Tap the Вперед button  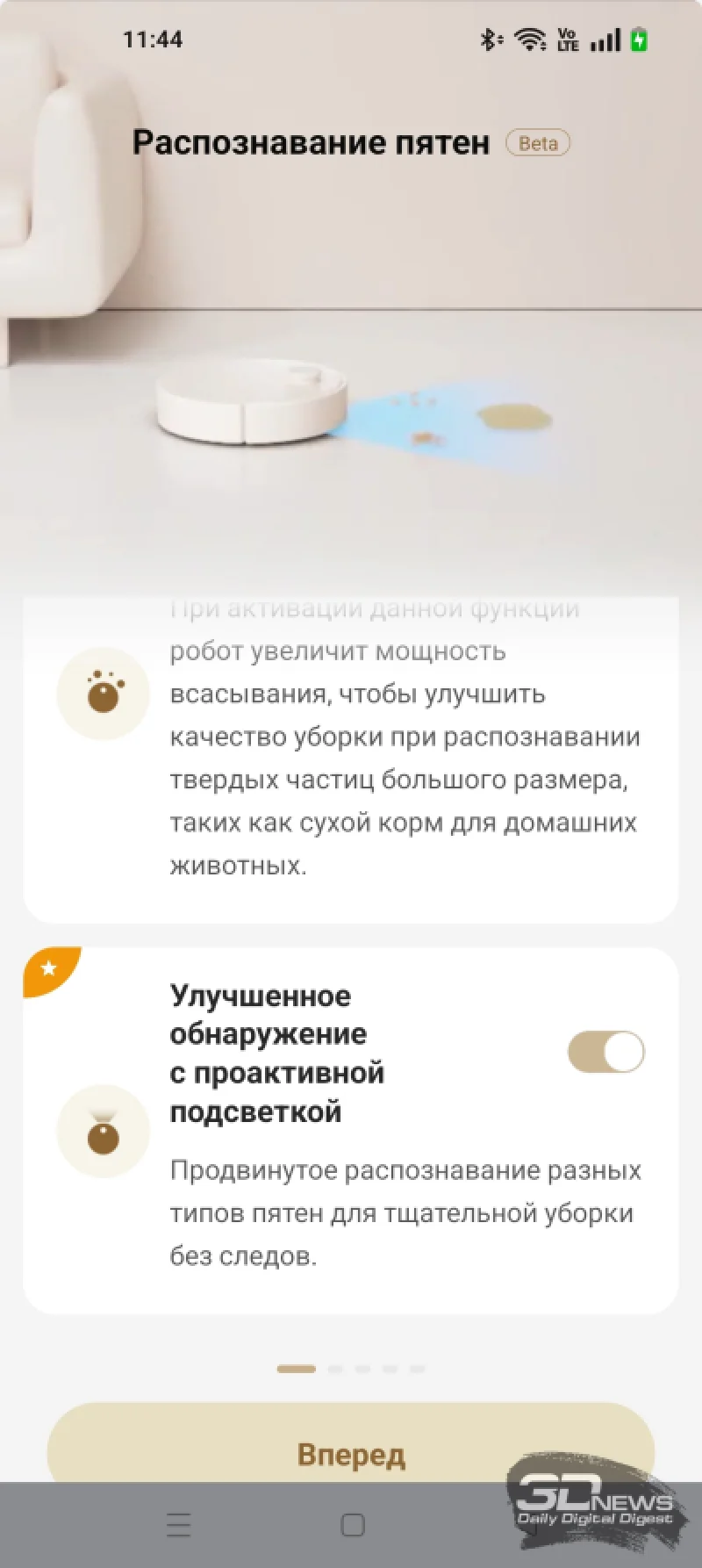pos(351,1453)
